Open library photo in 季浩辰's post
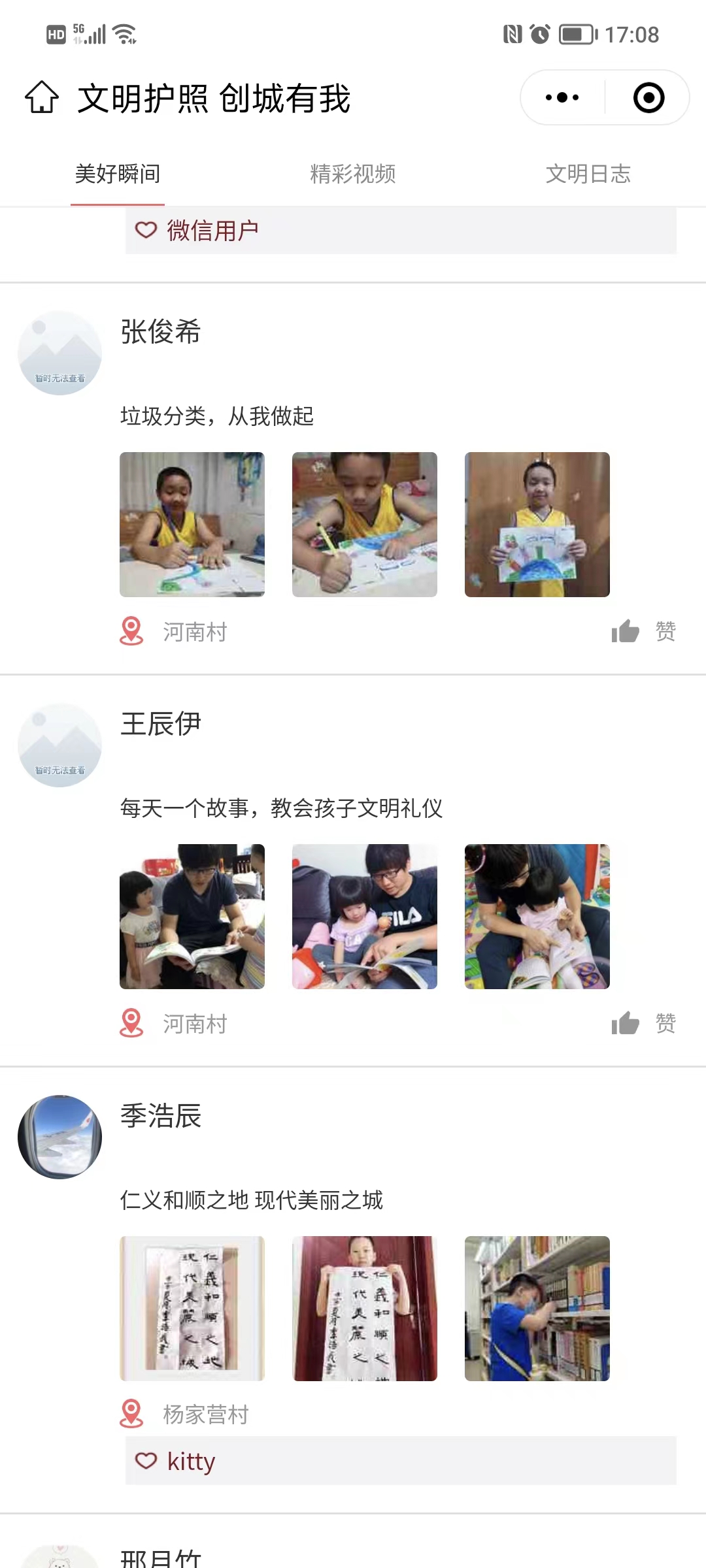The height and width of the screenshot is (1568, 706). [x=537, y=1309]
